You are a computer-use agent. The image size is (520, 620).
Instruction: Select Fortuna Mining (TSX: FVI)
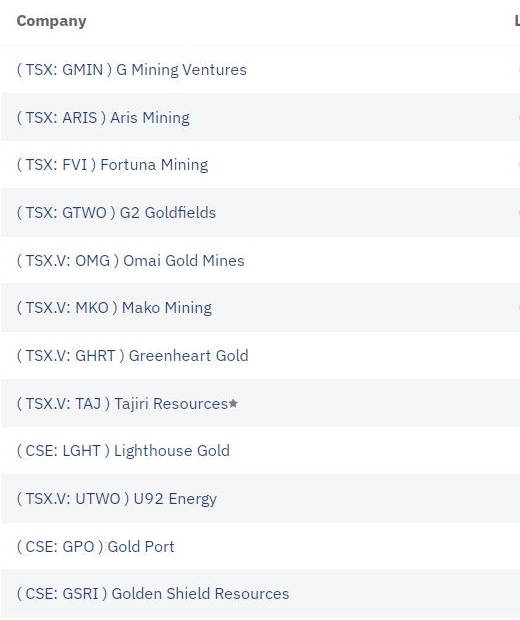(112, 165)
